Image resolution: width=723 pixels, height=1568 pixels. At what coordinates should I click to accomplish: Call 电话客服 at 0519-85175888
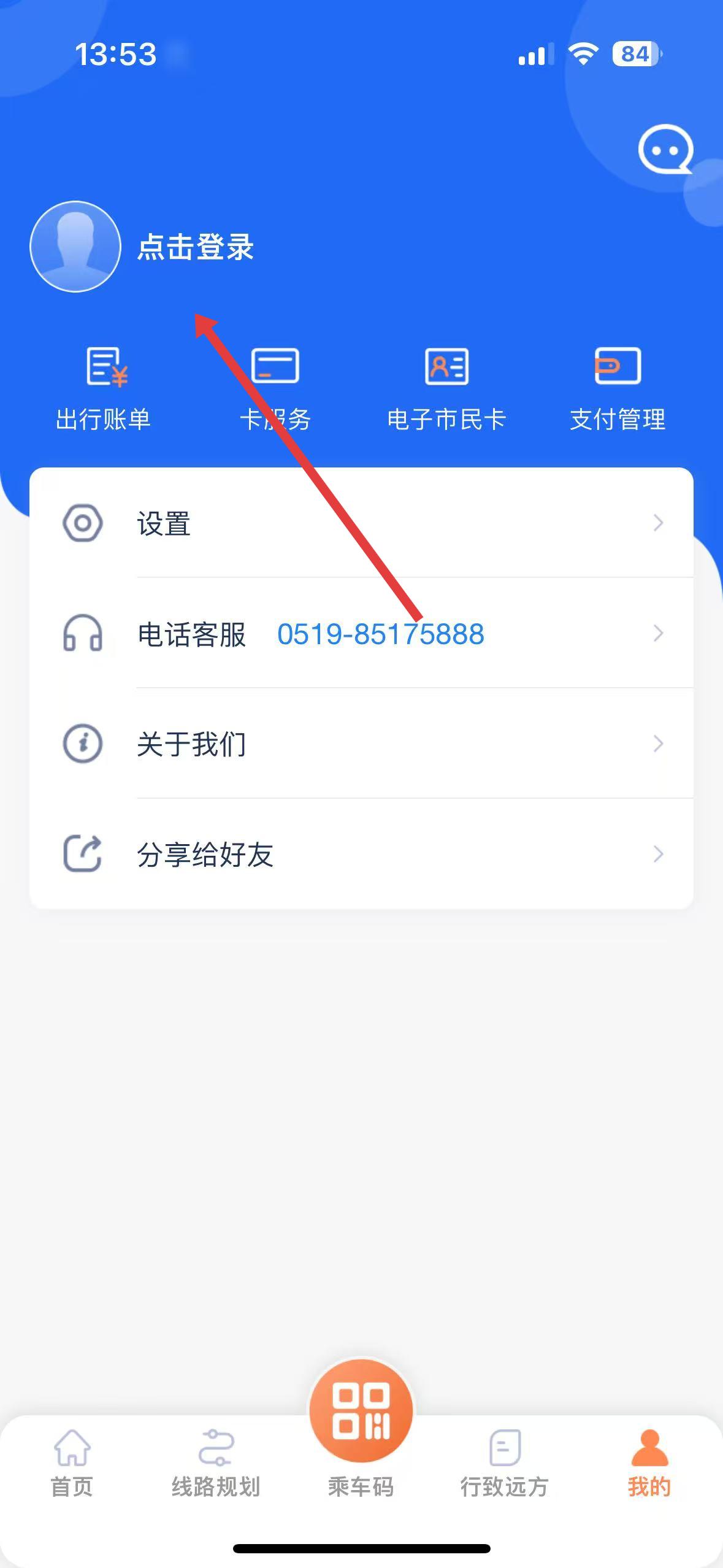361,633
